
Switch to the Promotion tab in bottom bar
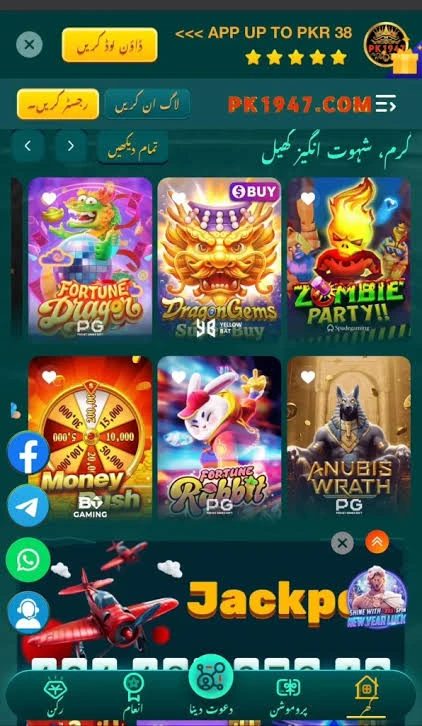click(289, 697)
